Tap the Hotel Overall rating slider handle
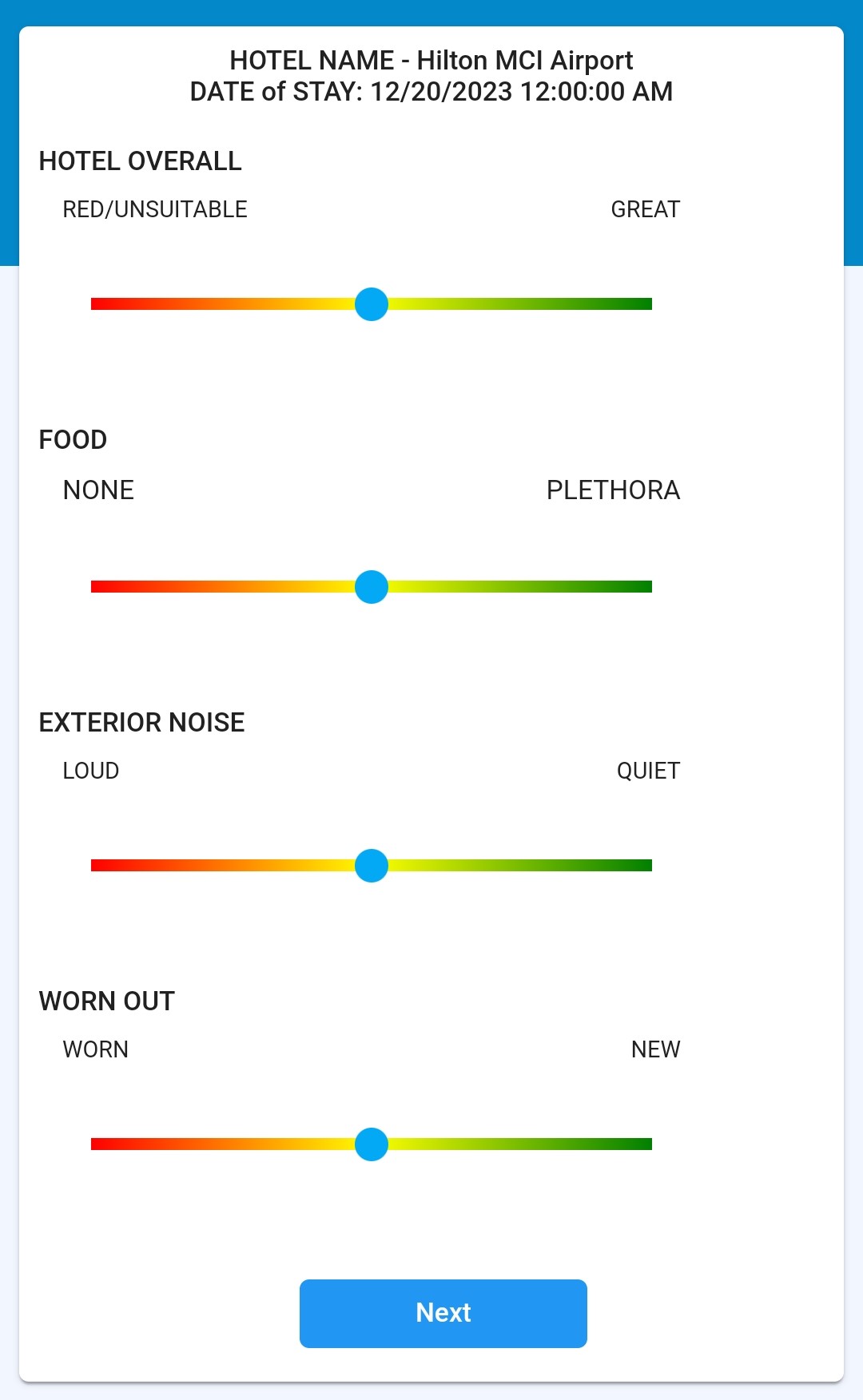The width and height of the screenshot is (863, 1400). point(372,304)
